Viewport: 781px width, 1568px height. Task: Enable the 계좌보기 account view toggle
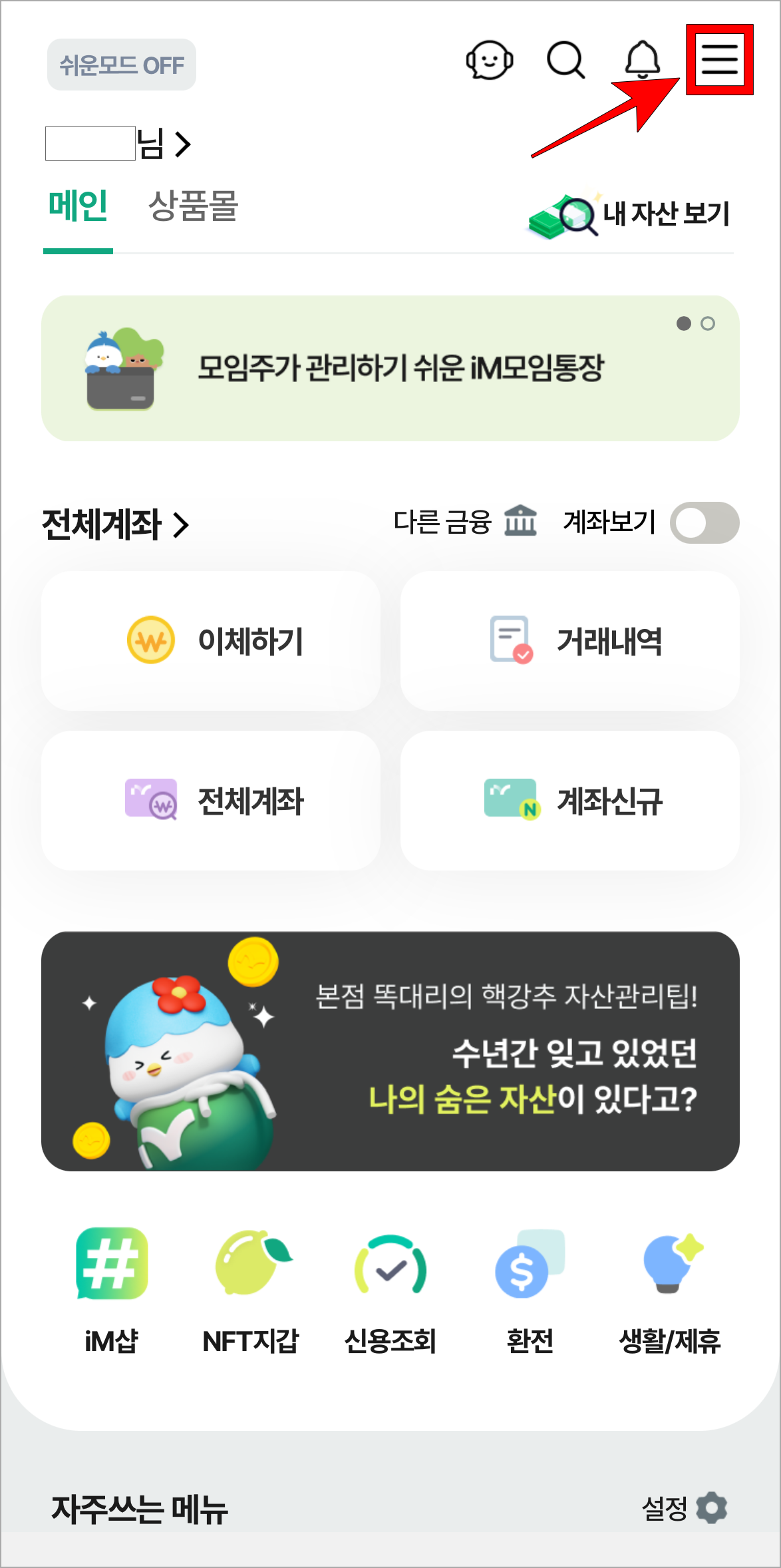point(705,523)
